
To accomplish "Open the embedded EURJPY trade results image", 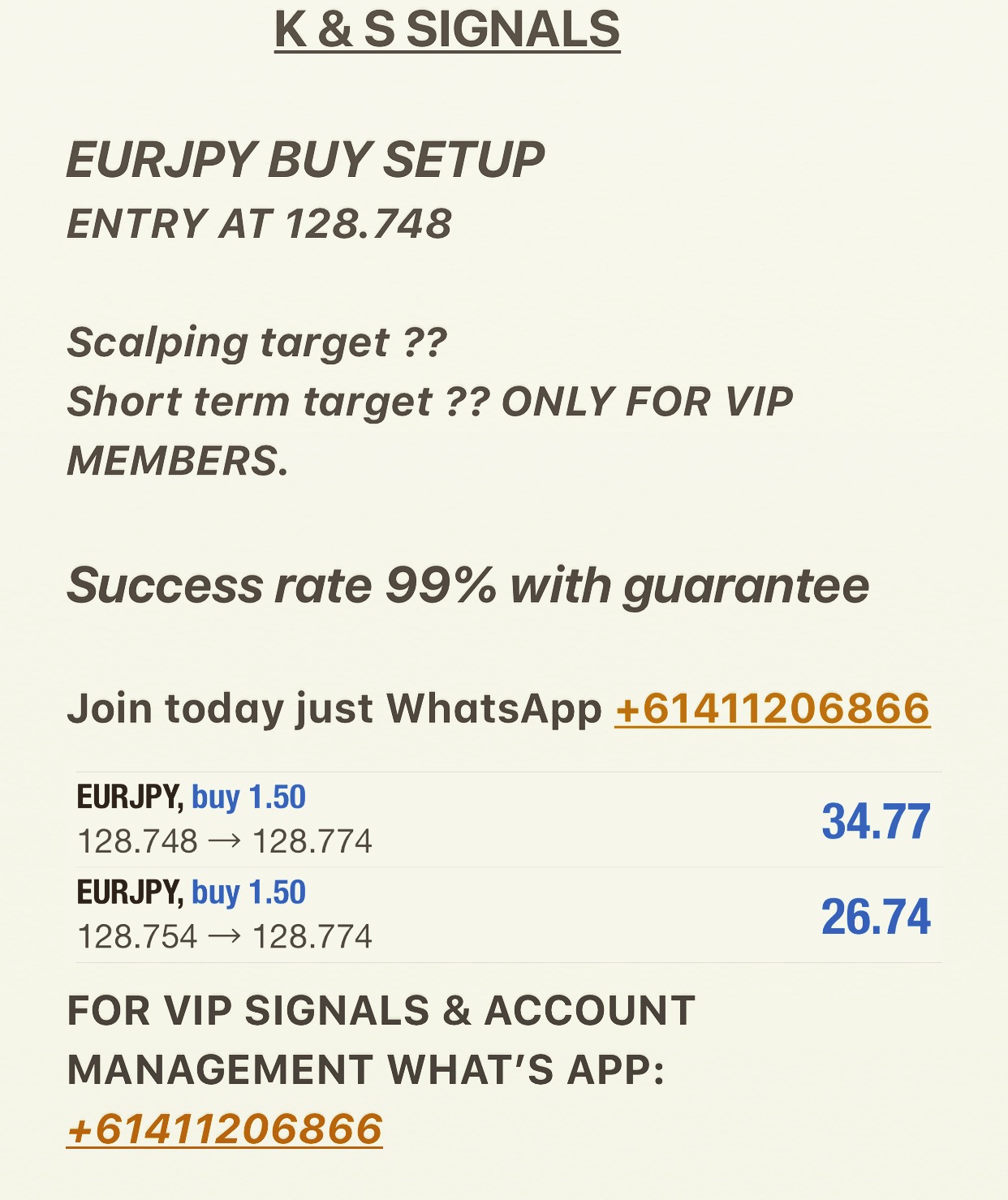I will pos(509,867).
